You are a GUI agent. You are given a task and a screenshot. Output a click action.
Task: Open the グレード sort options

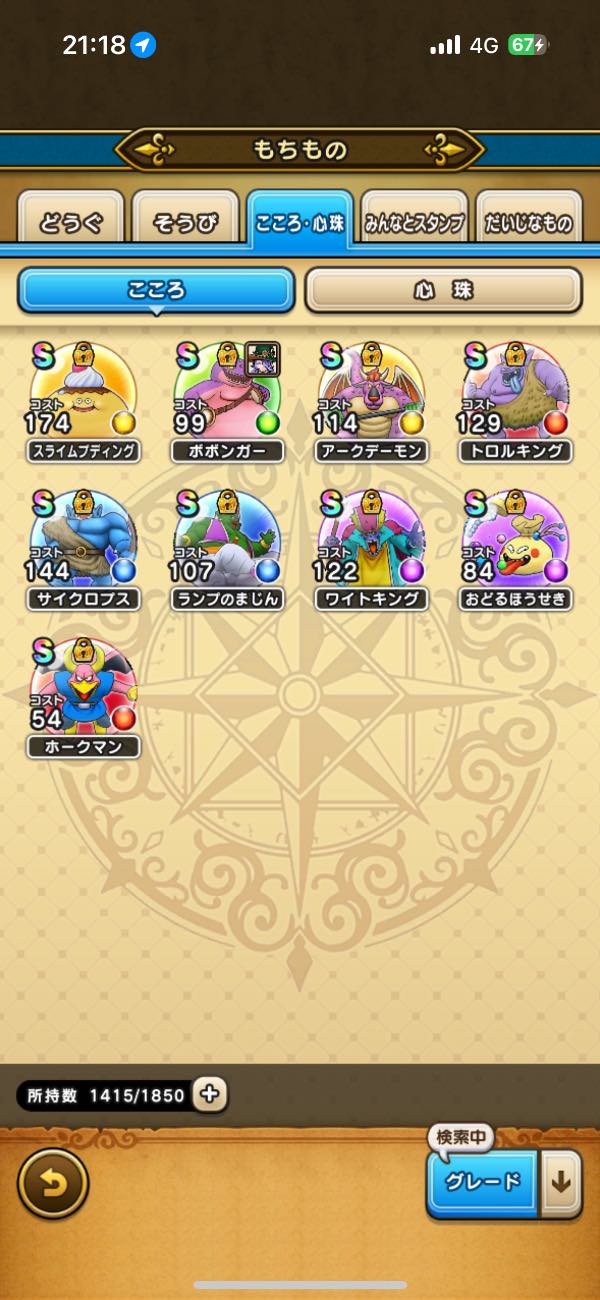(x=482, y=1181)
